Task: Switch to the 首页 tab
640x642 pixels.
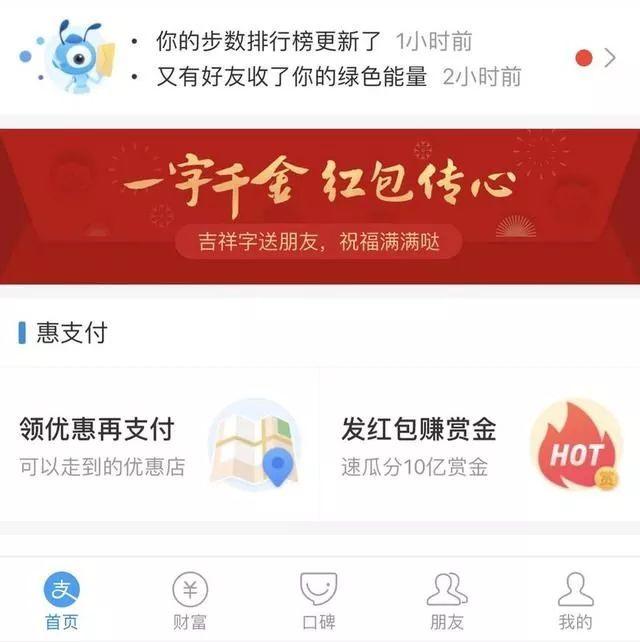Action: coord(62,601)
